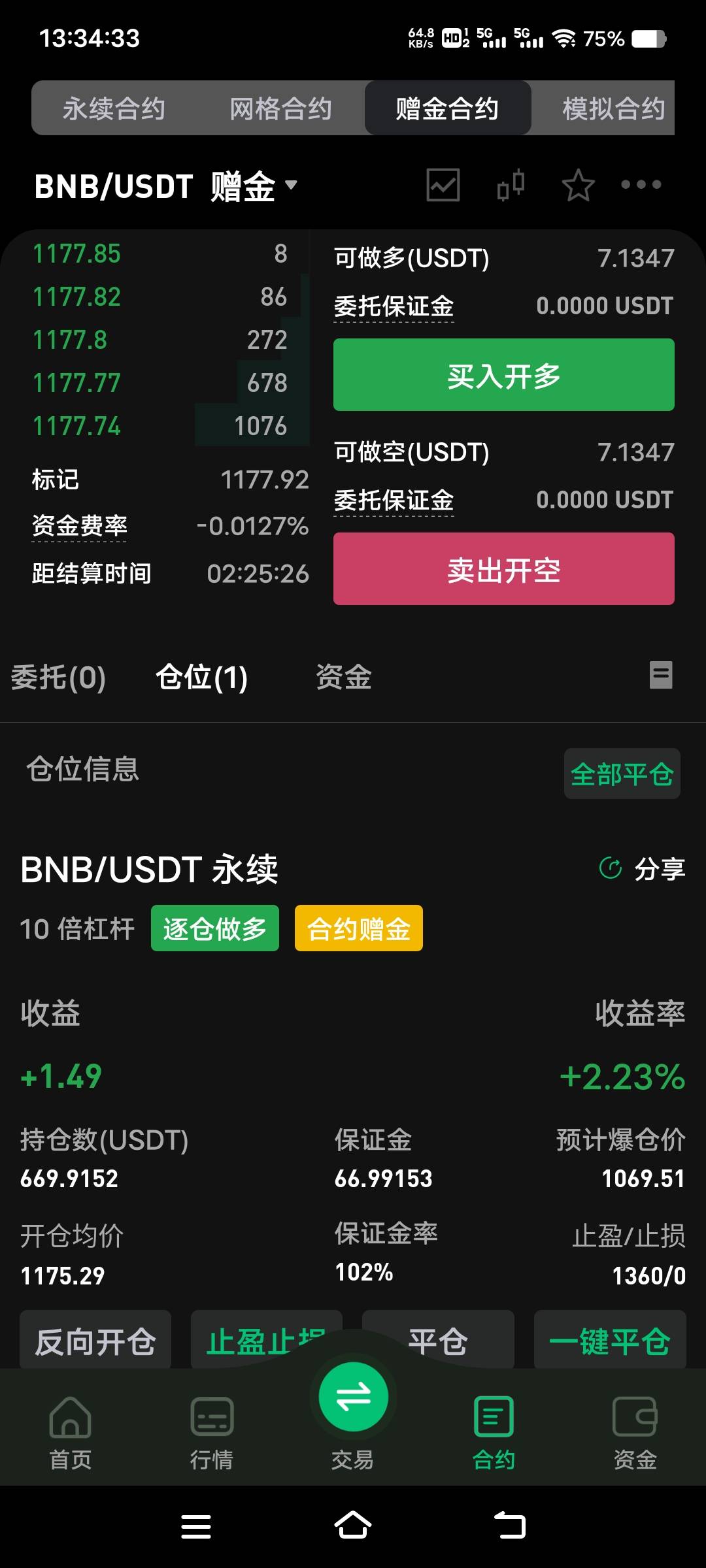Go back using the system back button
The height and width of the screenshot is (1568, 706).
click(510, 1526)
